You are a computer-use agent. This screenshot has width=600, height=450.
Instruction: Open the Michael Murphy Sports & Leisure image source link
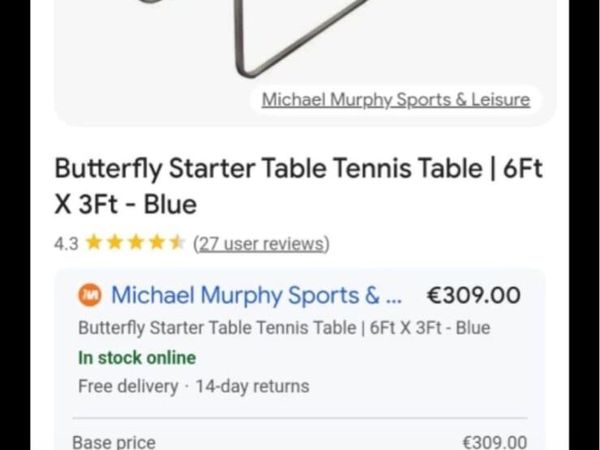click(395, 99)
